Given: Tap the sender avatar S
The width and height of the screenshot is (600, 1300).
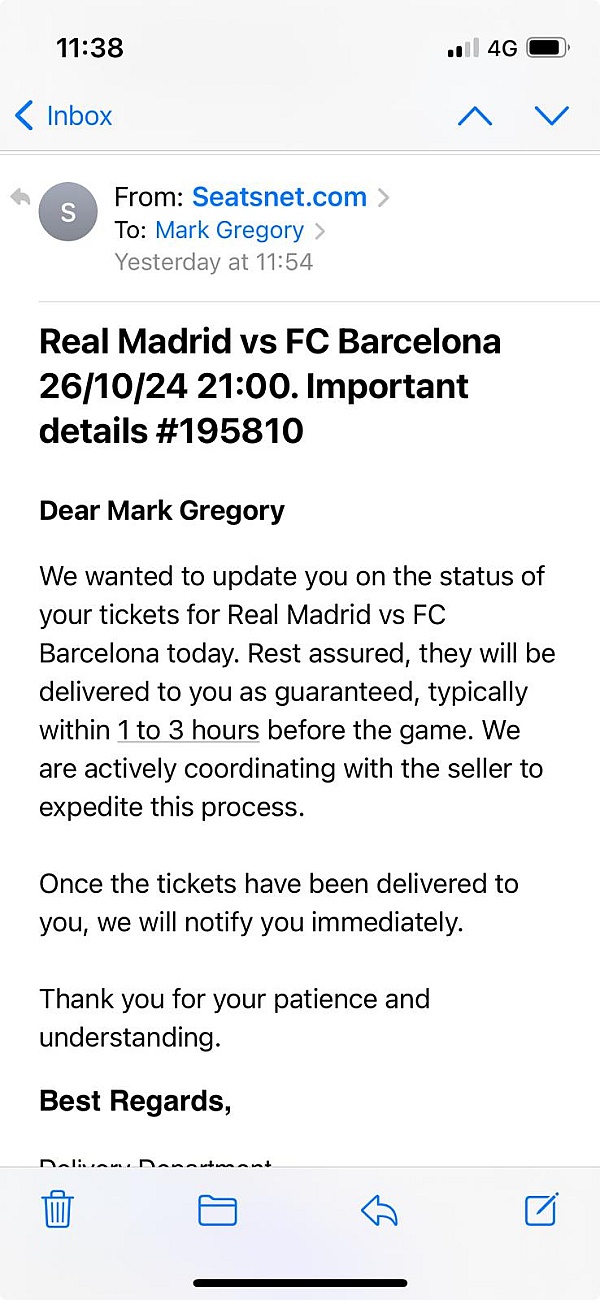Looking at the screenshot, I should 68,212.
